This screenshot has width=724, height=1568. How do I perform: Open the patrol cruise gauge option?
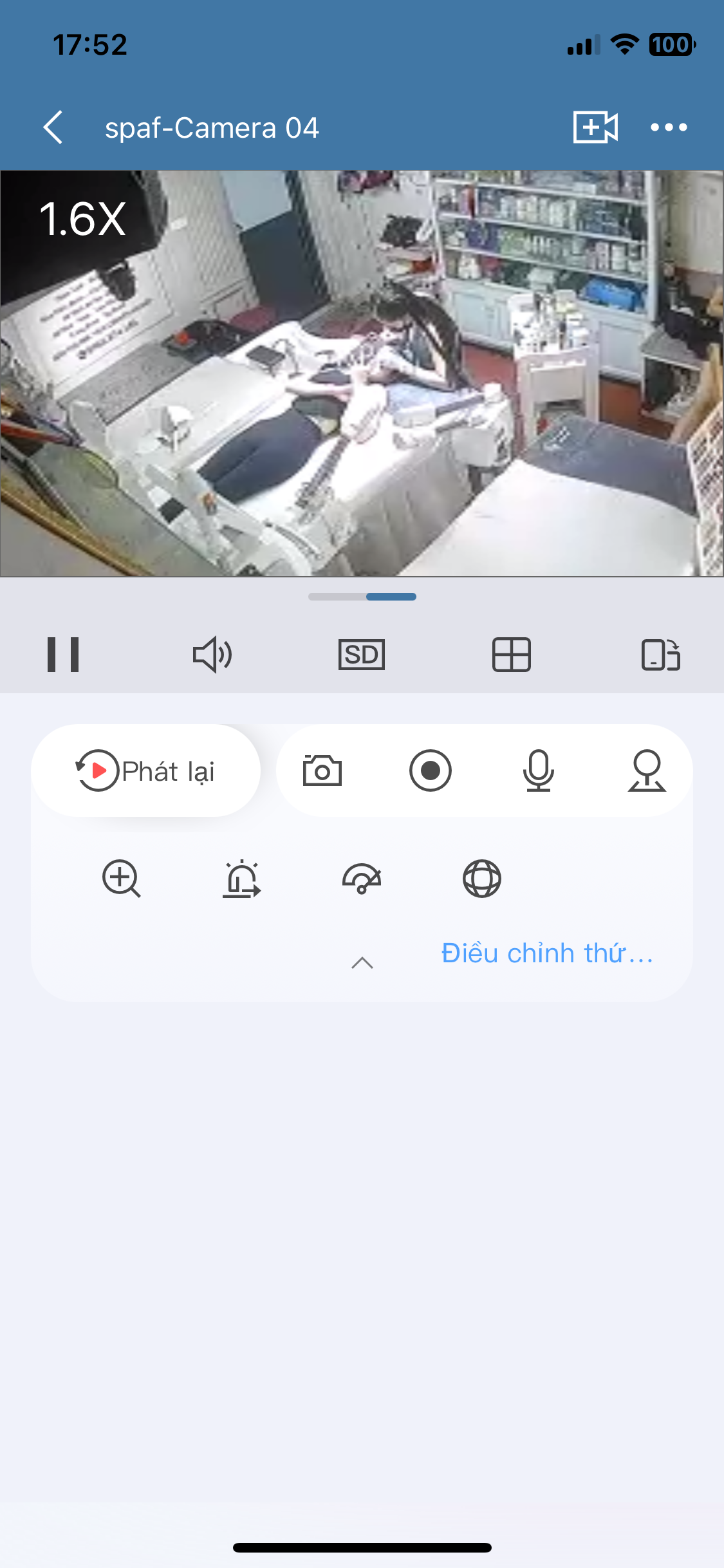[362, 879]
